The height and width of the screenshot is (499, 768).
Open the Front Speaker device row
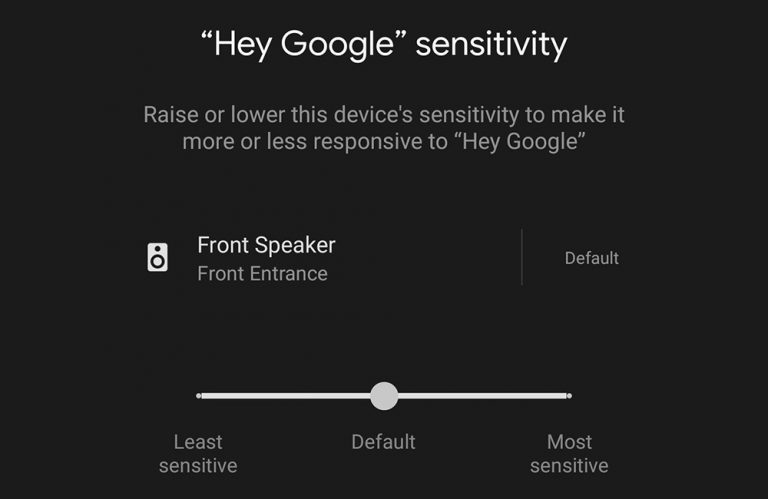(x=266, y=257)
